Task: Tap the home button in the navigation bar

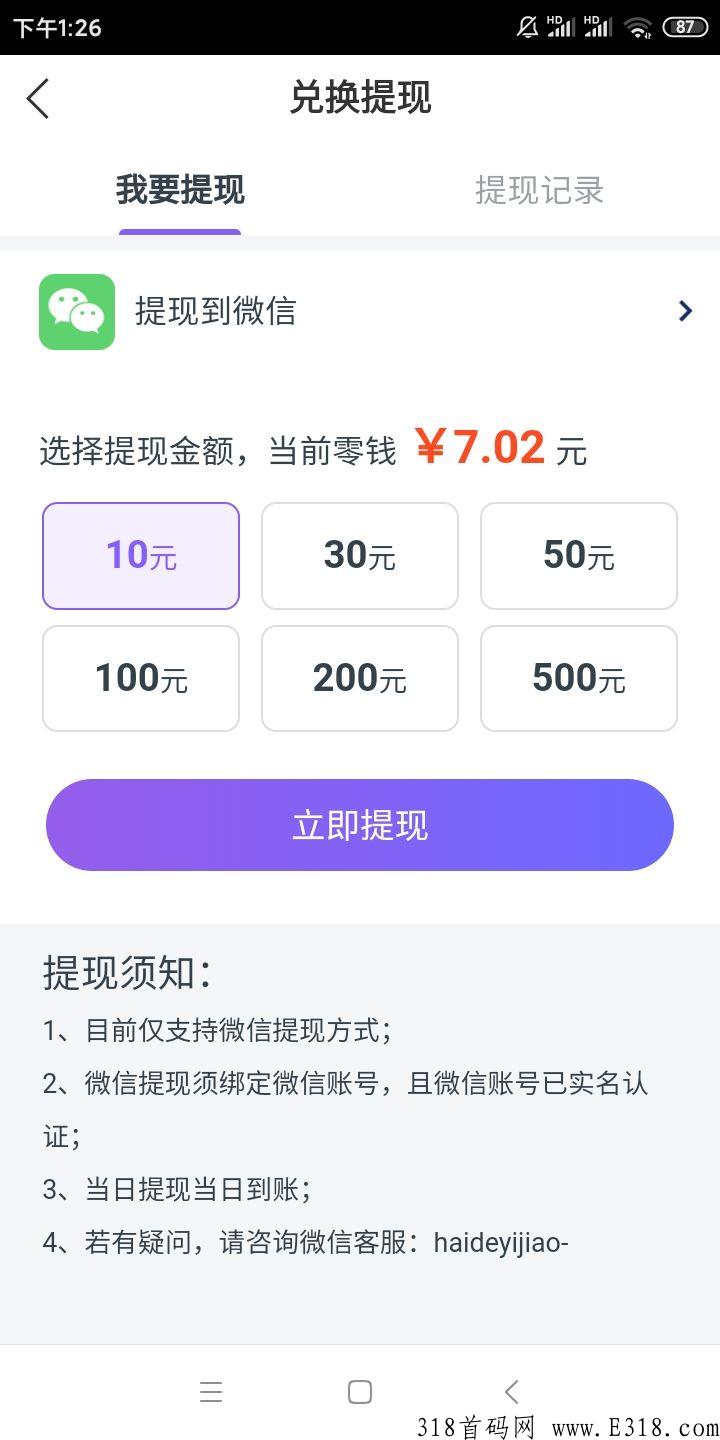Action: tap(360, 1391)
